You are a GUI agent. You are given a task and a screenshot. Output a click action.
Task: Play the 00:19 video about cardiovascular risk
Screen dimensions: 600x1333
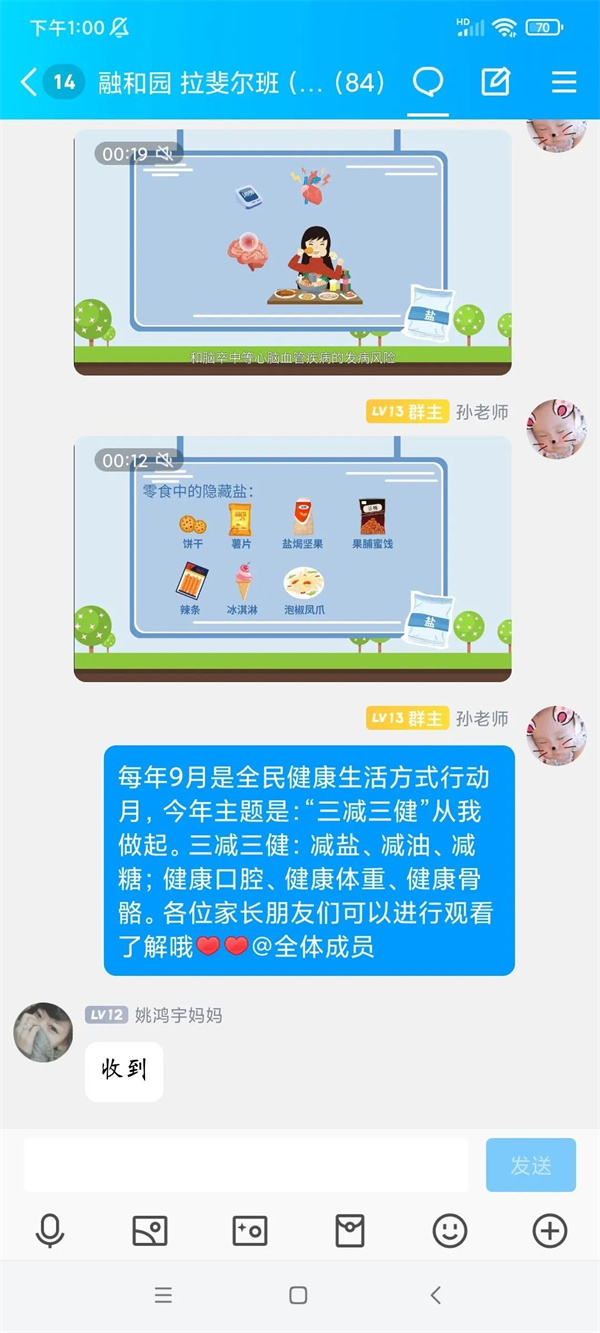[x=292, y=252]
